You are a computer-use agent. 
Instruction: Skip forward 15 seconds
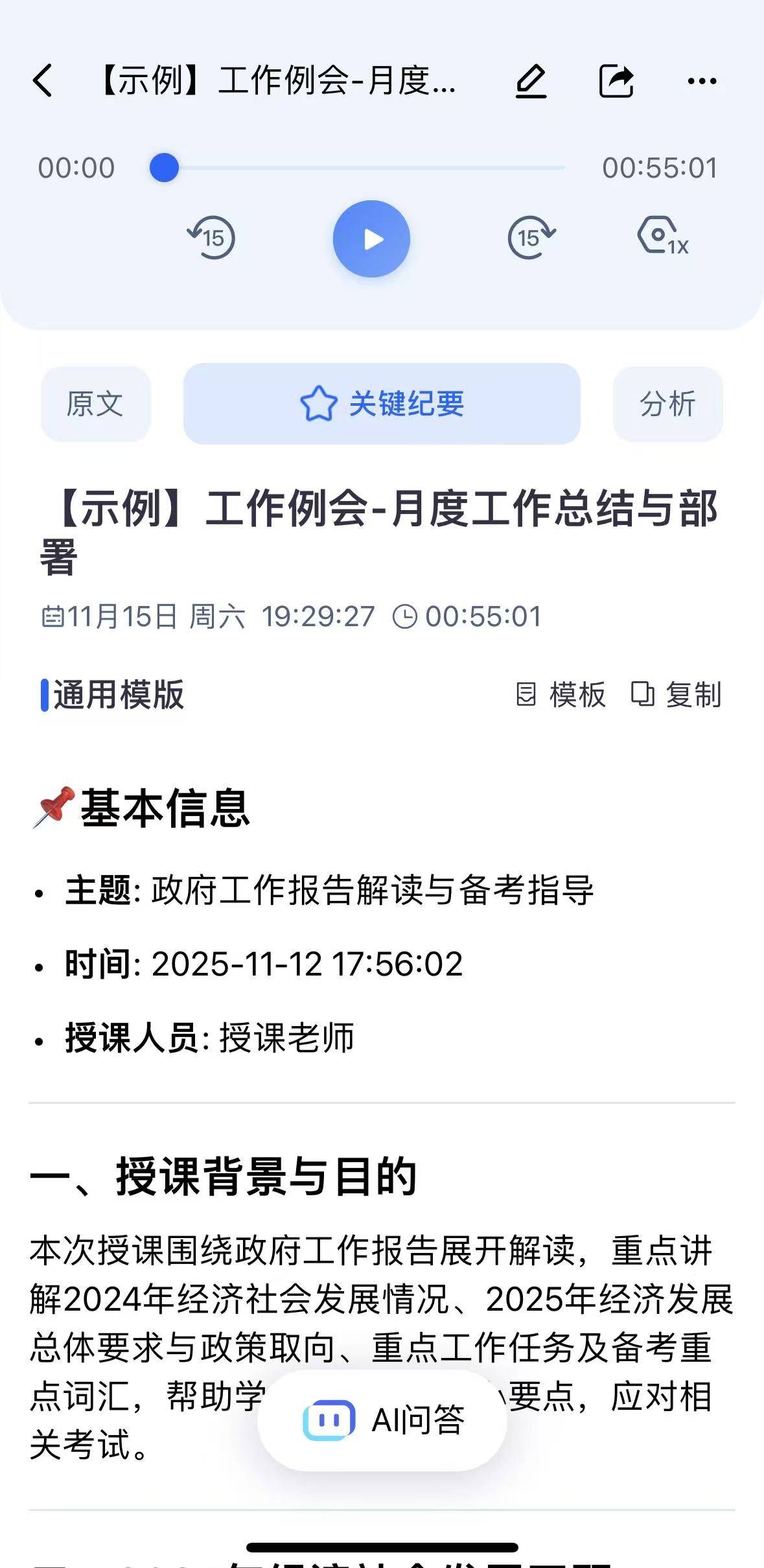click(x=531, y=238)
